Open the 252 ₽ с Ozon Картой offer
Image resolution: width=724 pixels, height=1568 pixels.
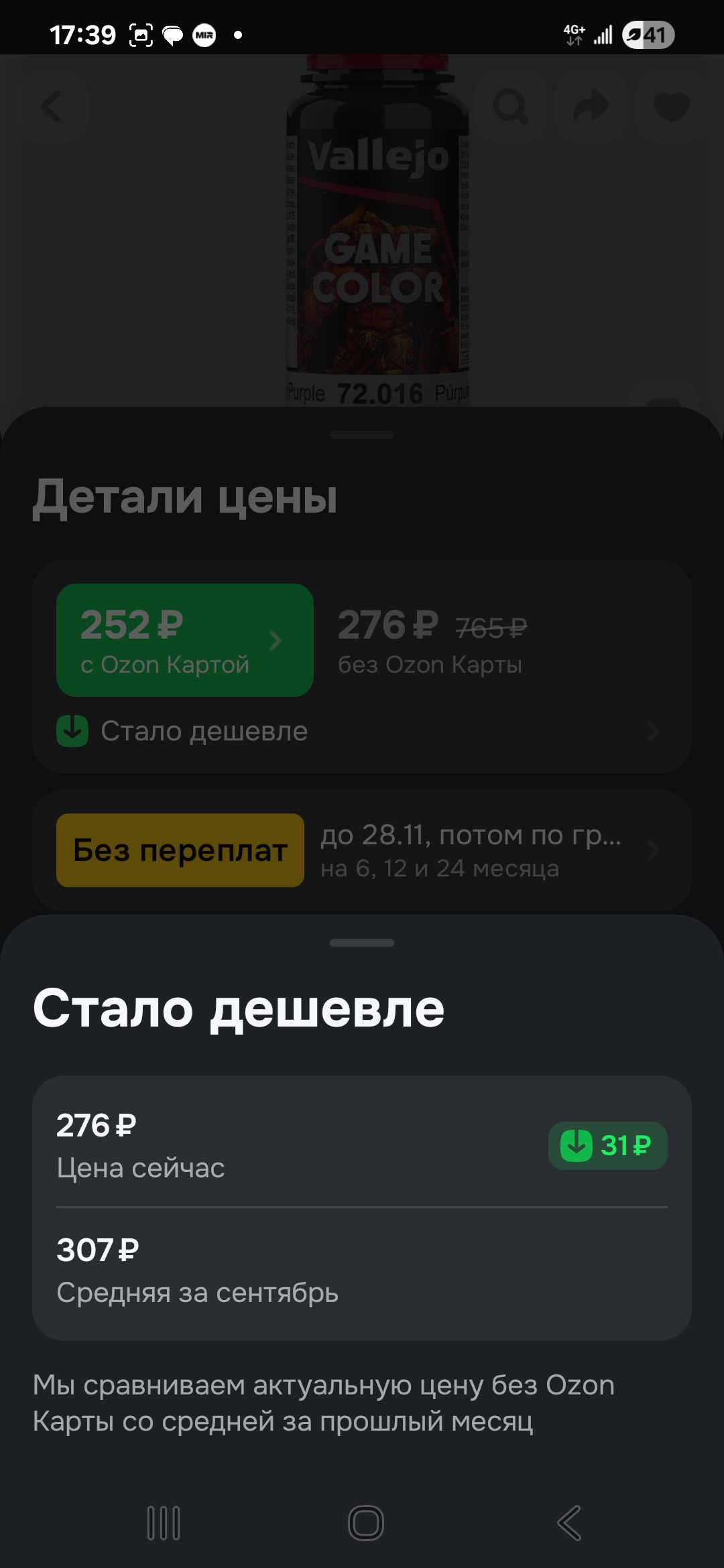(x=184, y=640)
